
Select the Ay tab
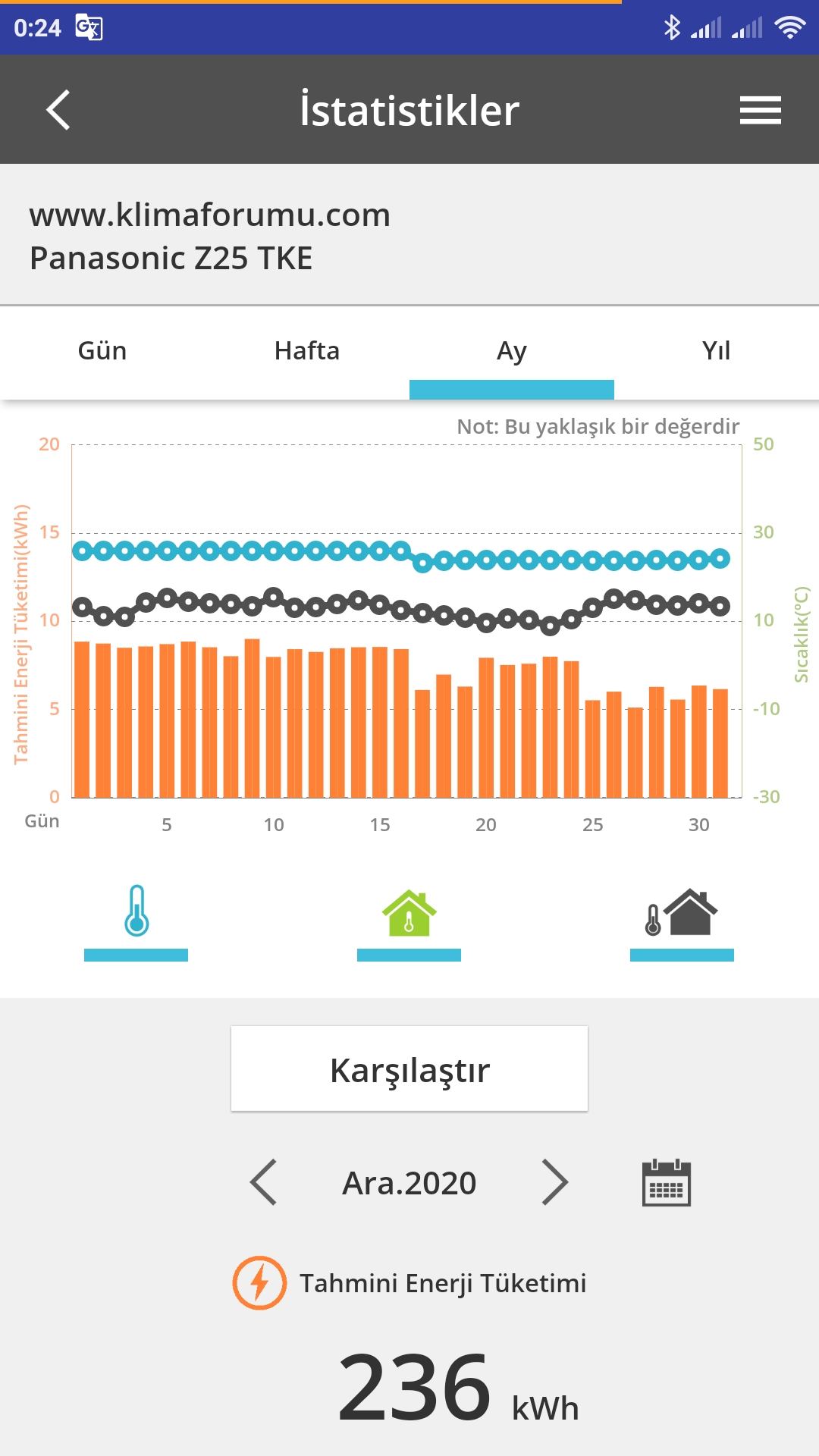click(512, 351)
